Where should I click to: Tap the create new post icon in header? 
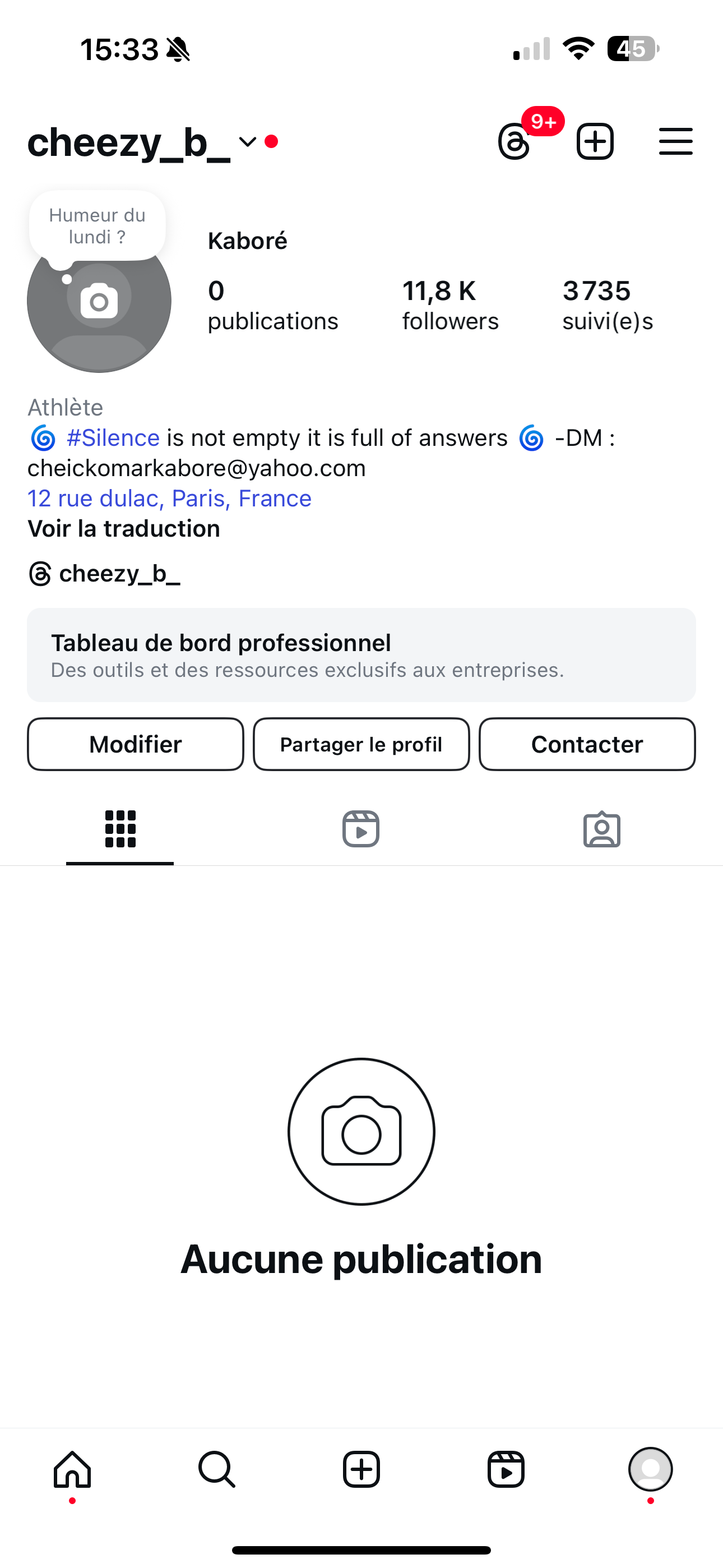(595, 142)
